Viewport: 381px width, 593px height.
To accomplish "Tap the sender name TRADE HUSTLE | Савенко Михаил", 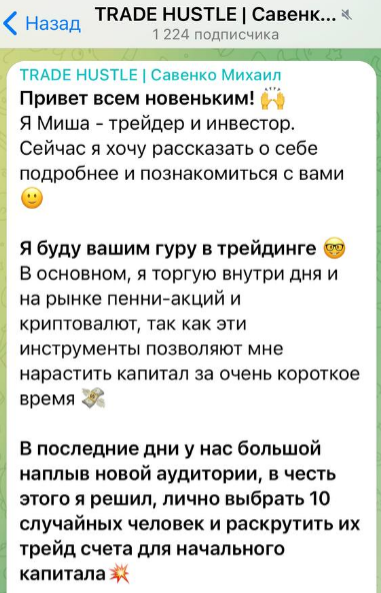I will (150, 75).
